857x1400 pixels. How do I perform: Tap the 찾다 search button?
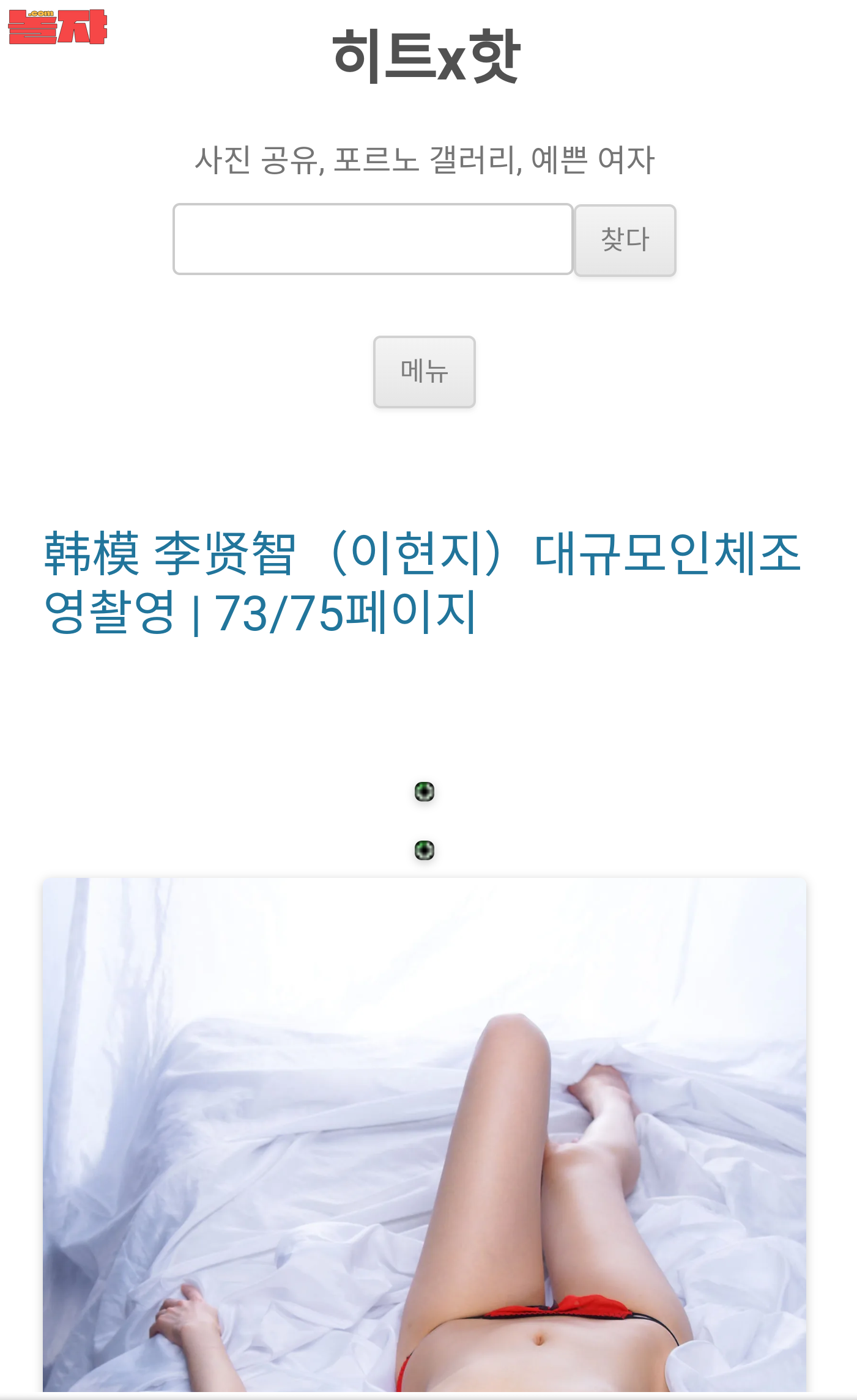tap(625, 240)
